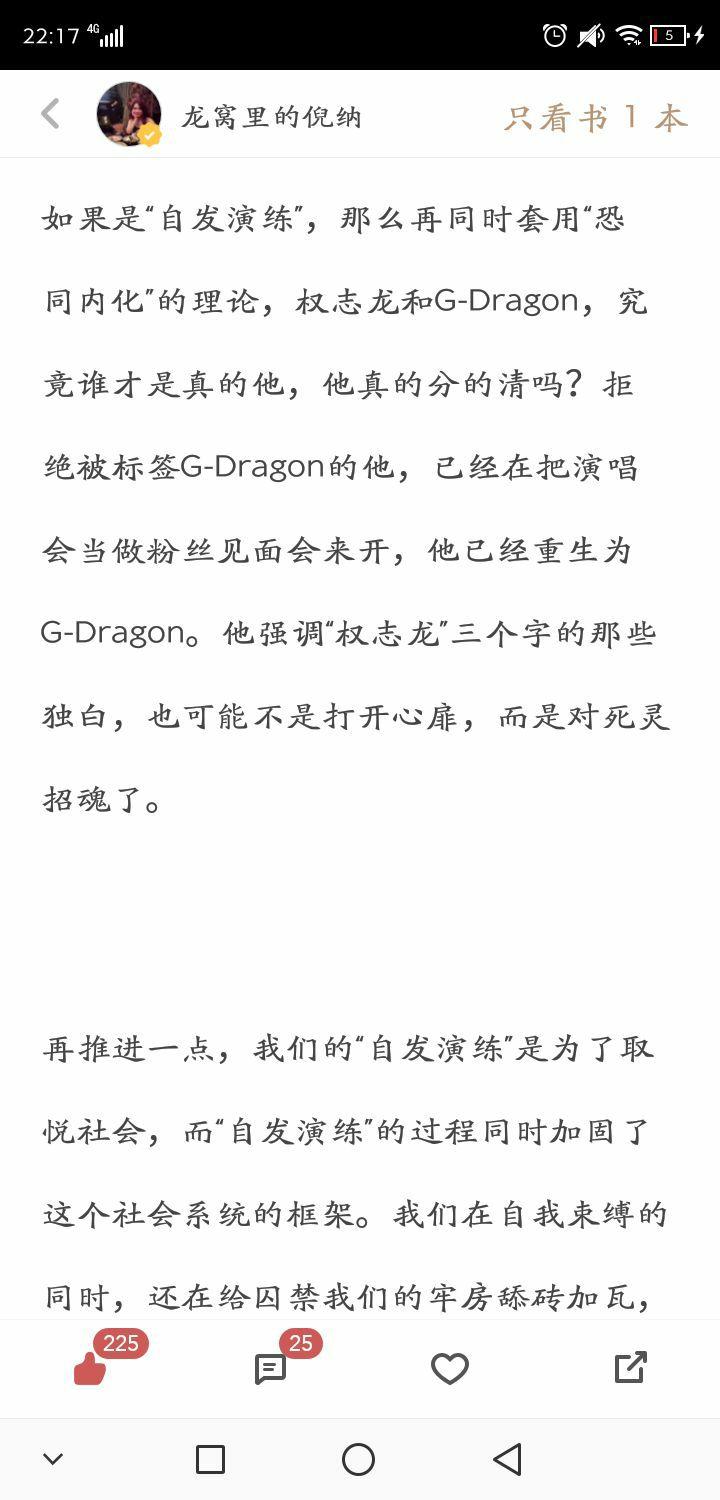The width and height of the screenshot is (720, 1500).
Task: Tap the 只看书1本 filter
Action: 596,118
